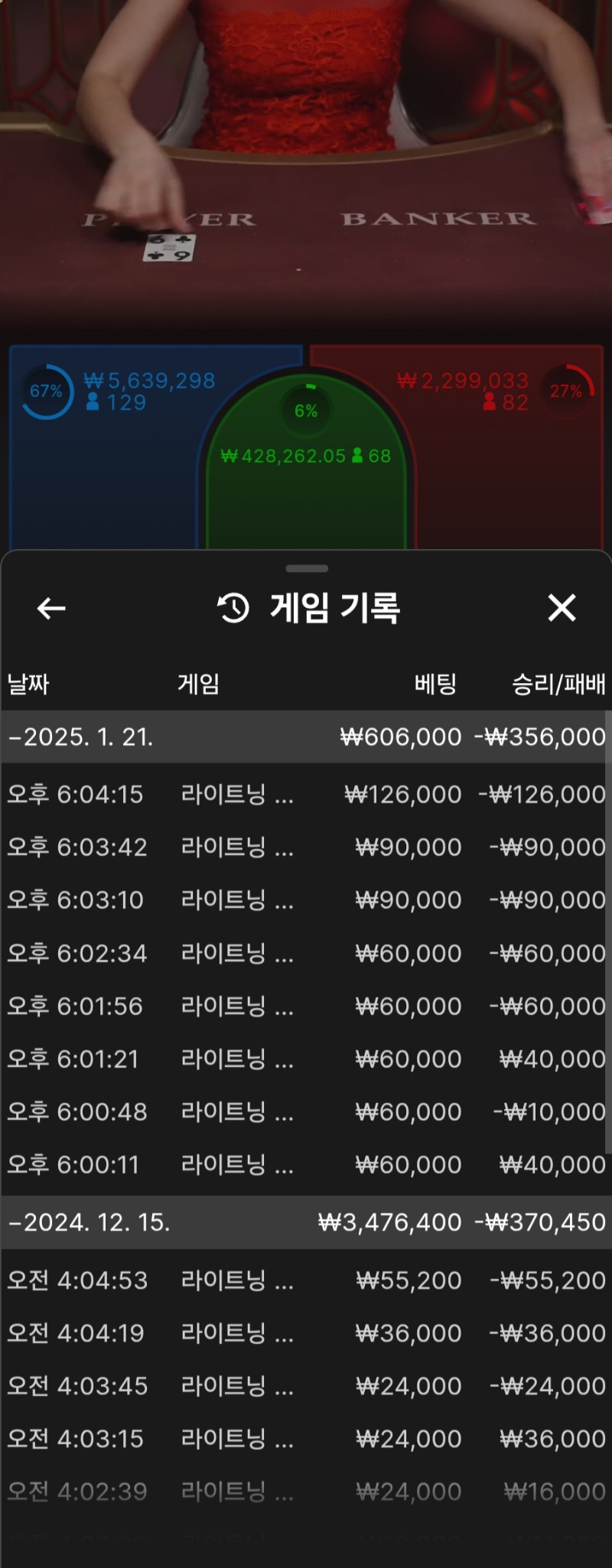This screenshot has height=1568, width=612.
Task: Open the 오후 6:02:34 game record
Action: (306, 953)
